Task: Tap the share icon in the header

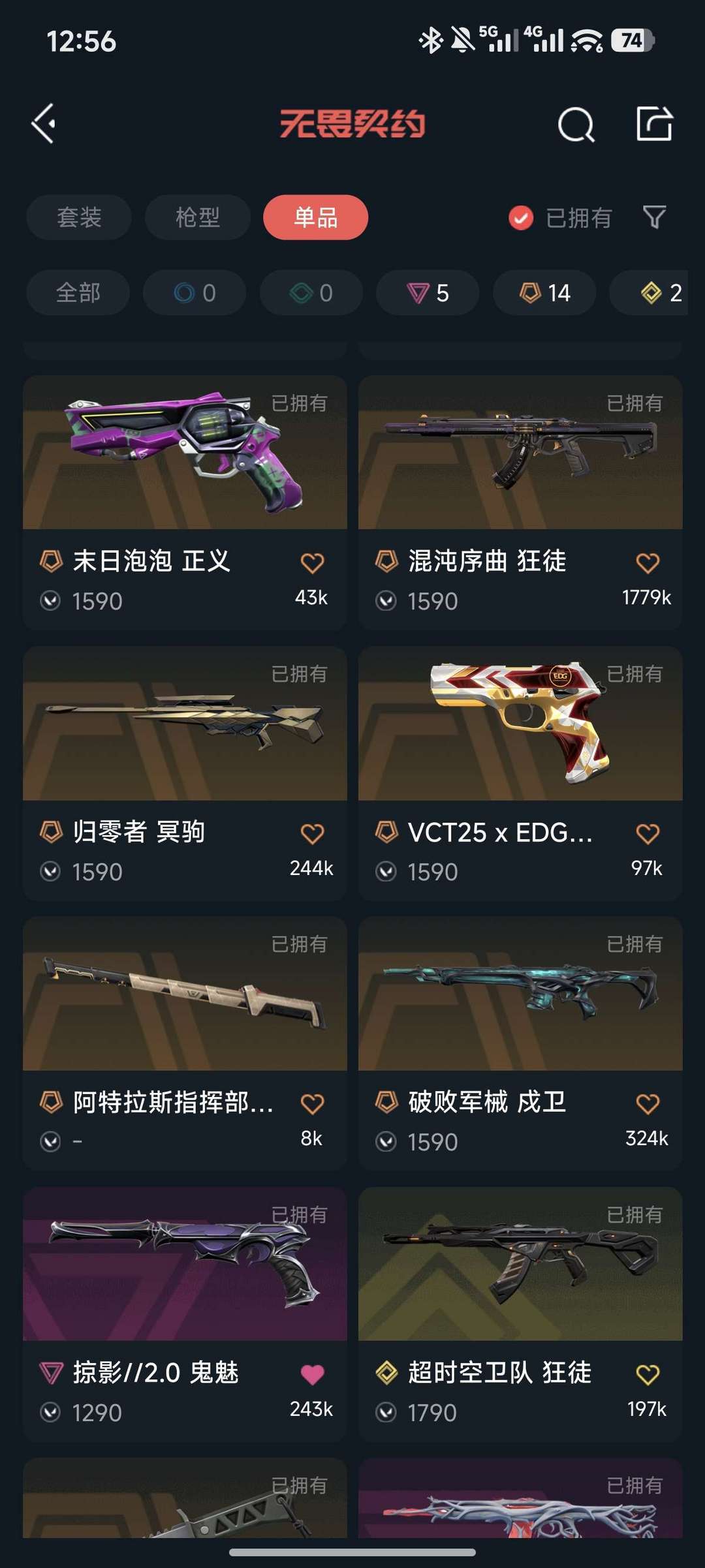Action: tap(654, 123)
